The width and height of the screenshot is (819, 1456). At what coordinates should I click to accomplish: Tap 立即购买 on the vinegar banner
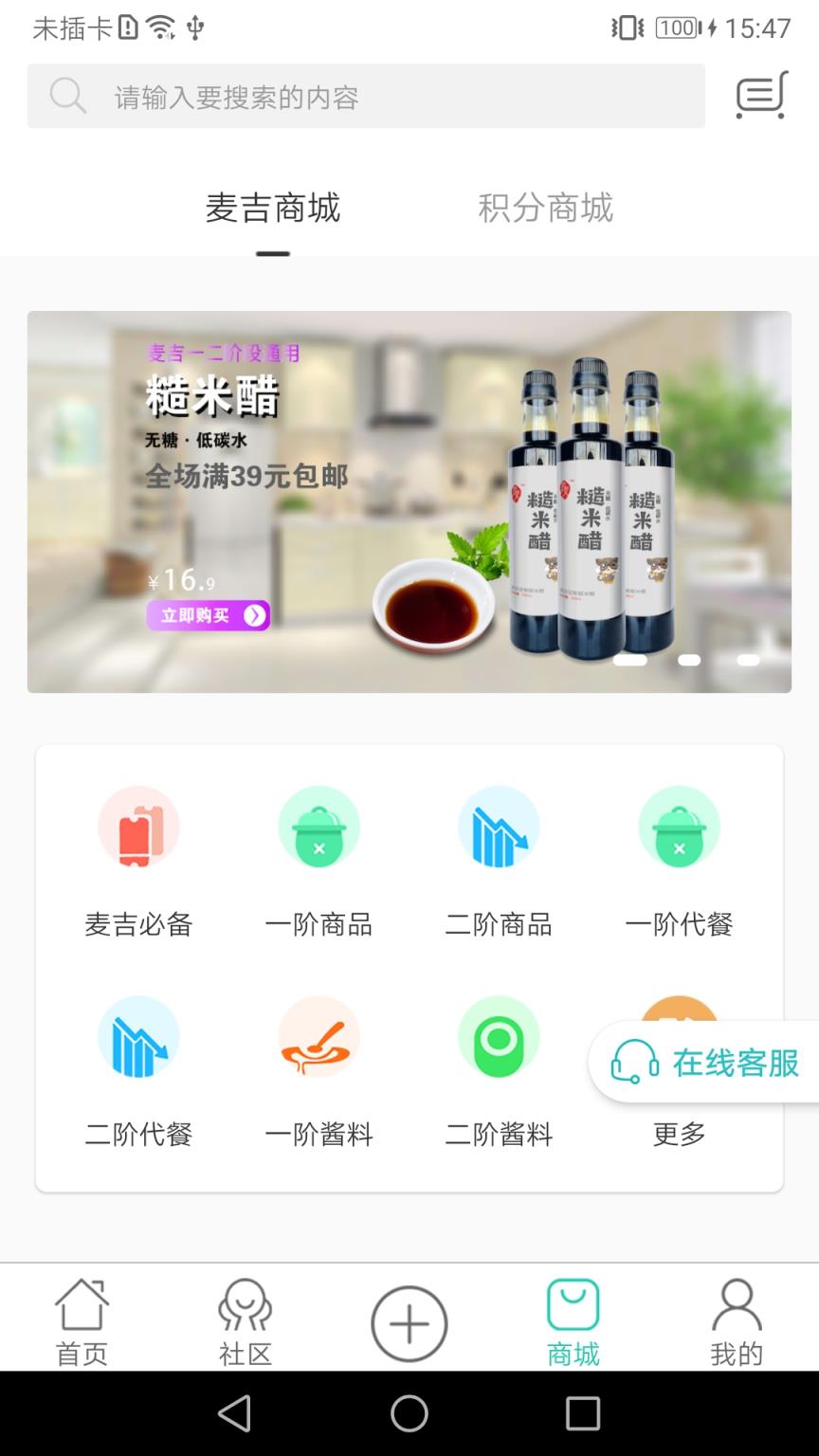click(209, 614)
